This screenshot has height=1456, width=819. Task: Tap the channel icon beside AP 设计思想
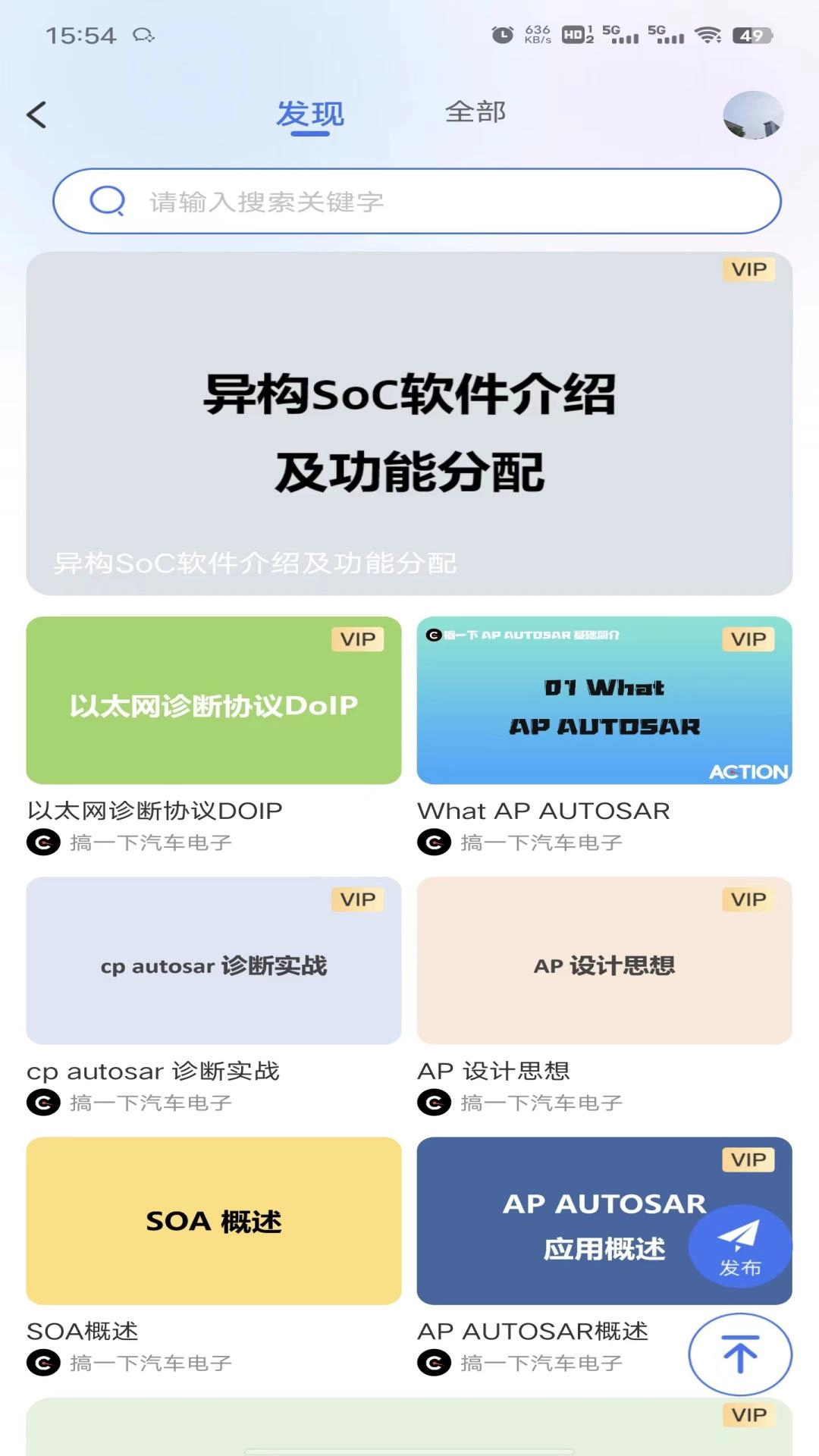click(x=434, y=1103)
